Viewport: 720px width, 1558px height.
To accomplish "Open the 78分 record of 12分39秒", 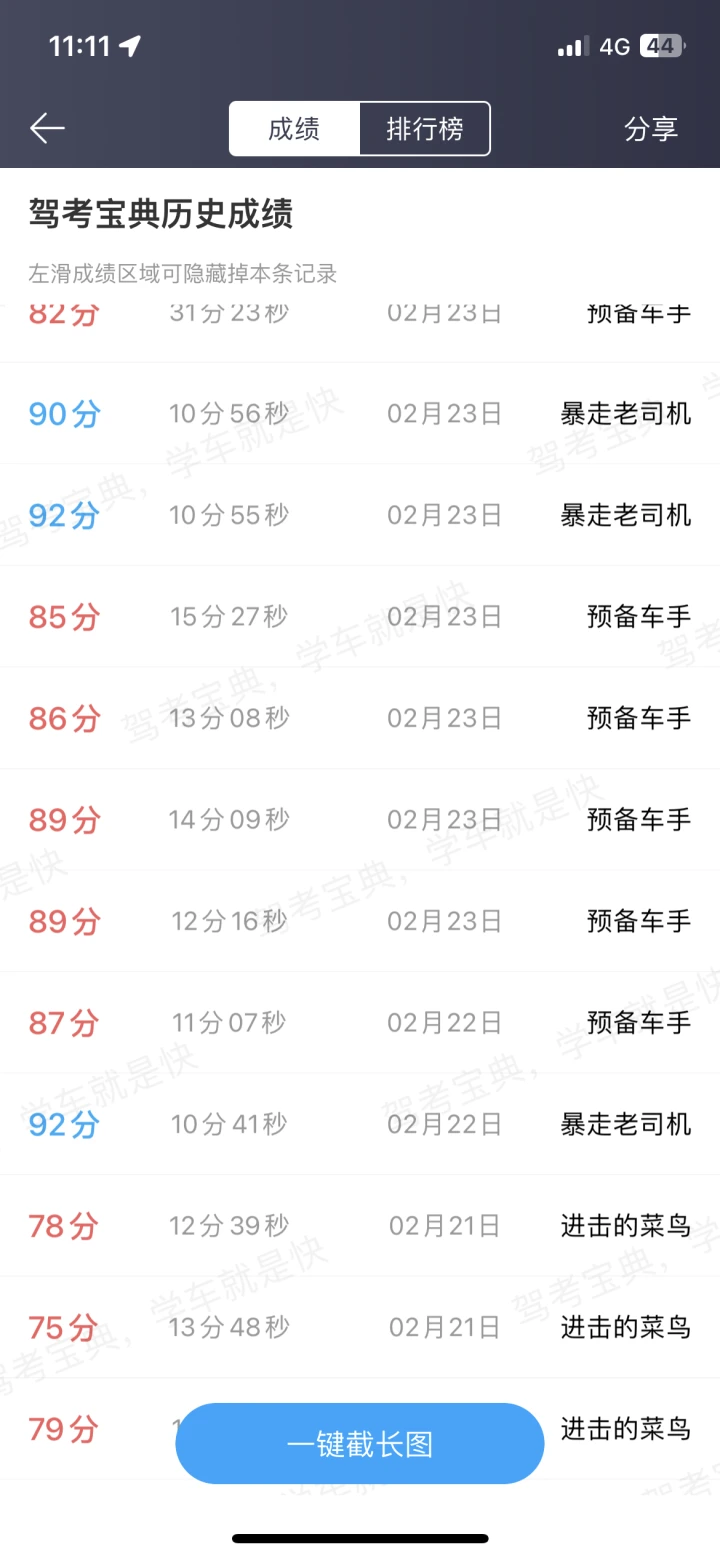I will point(360,1225).
